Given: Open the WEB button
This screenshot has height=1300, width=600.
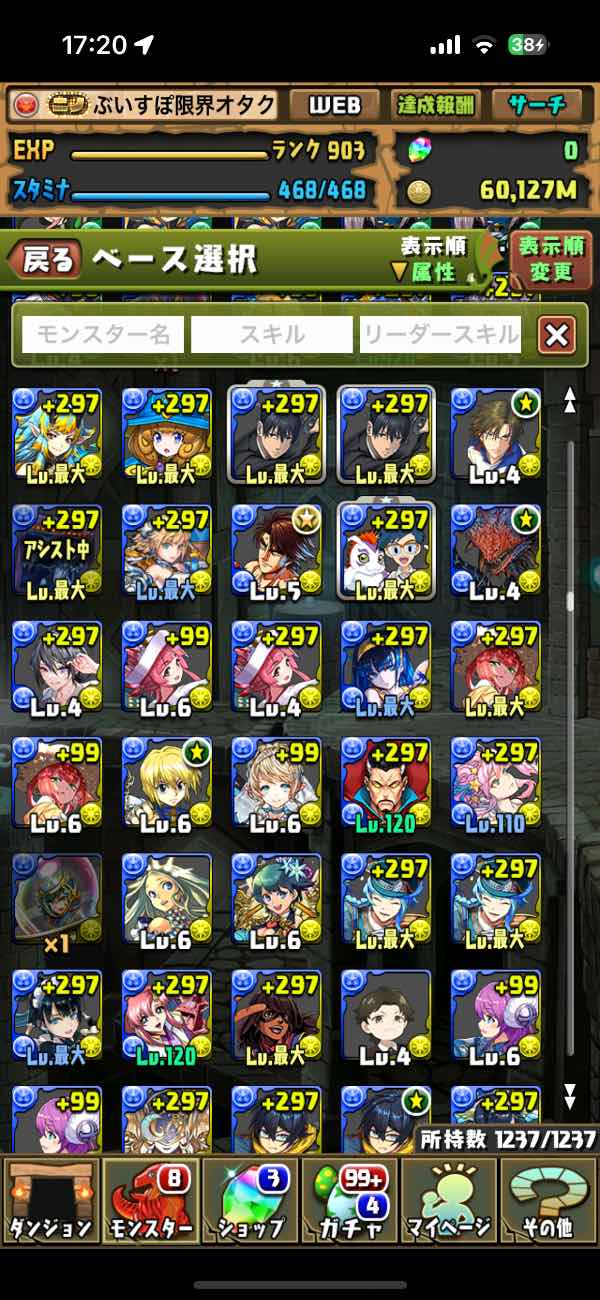Looking at the screenshot, I should [335, 105].
